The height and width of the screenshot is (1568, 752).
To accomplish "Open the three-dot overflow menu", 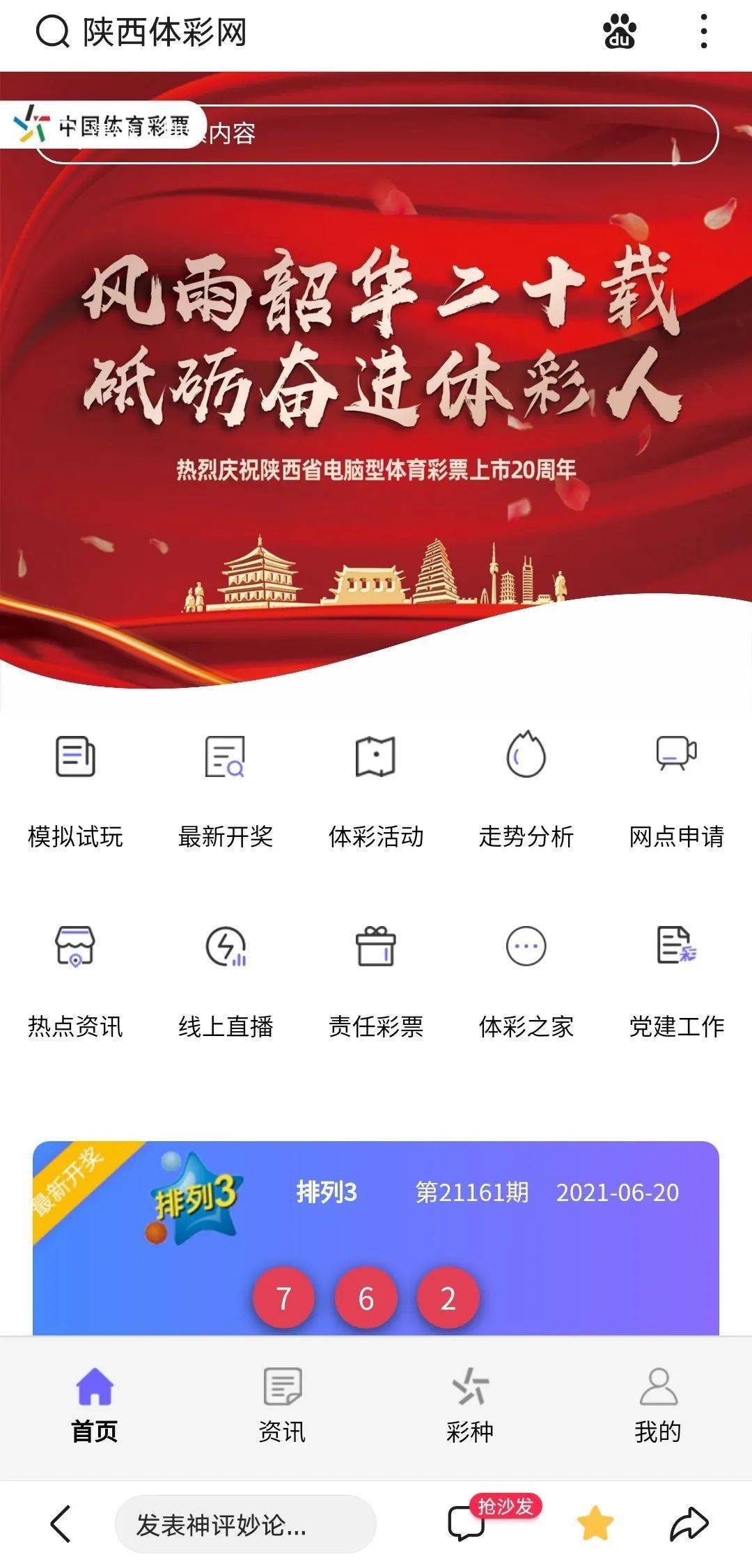I will tap(704, 32).
